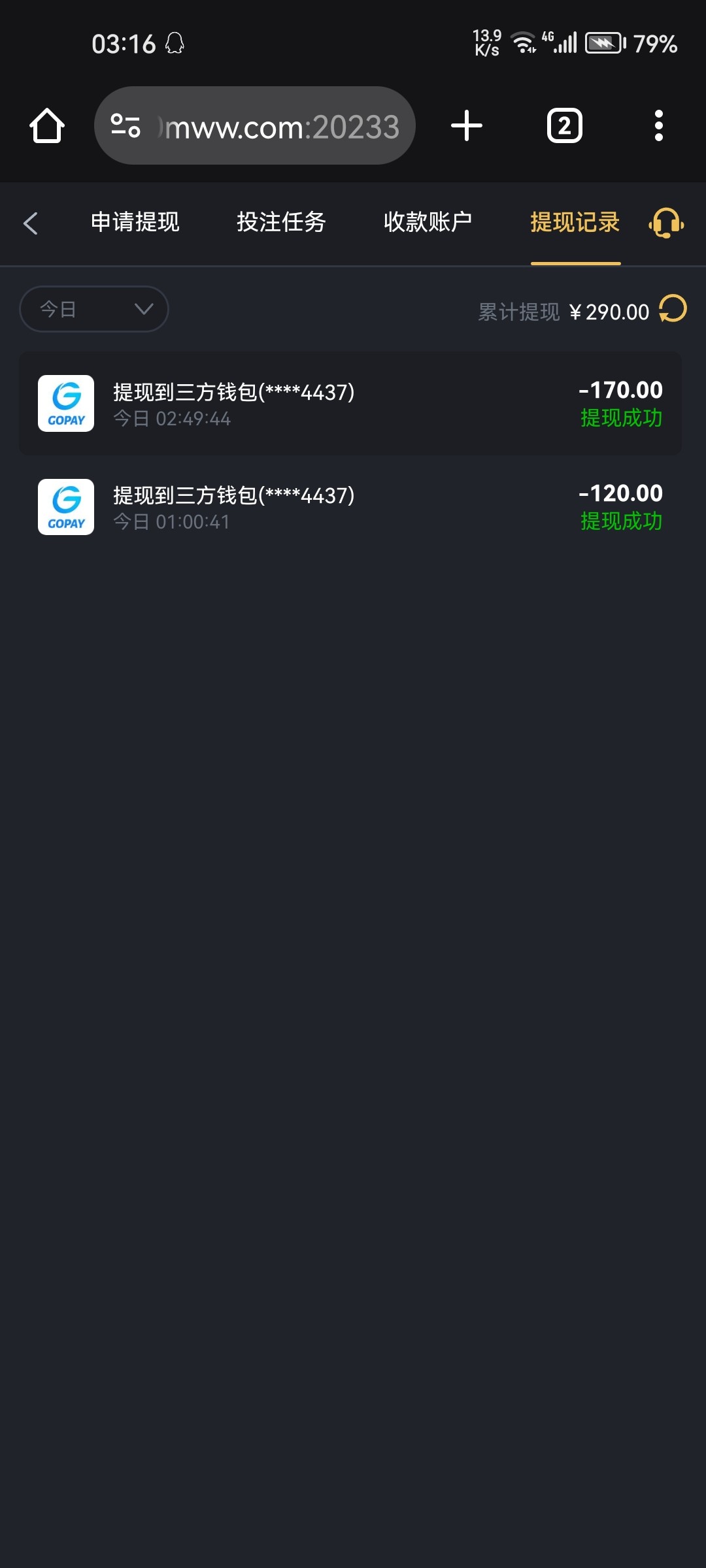This screenshot has width=706, height=1568.
Task: Go to the browser home page
Action: [x=47, y=125]
